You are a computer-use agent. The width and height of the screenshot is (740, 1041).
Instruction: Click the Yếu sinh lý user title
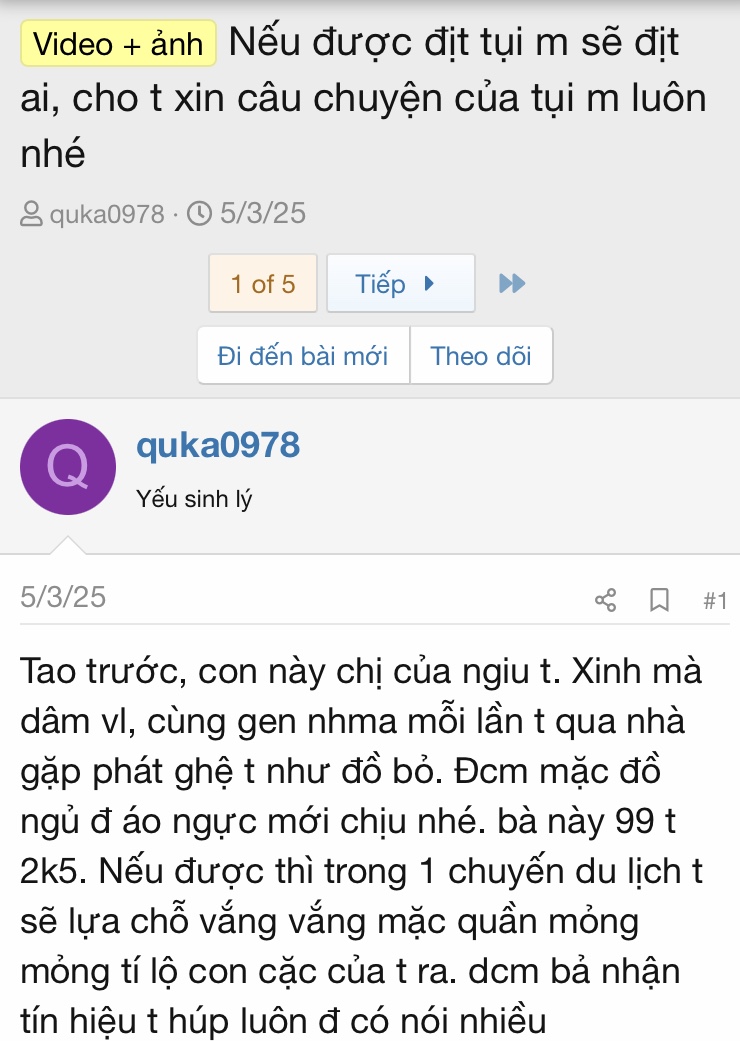[195, 499]
